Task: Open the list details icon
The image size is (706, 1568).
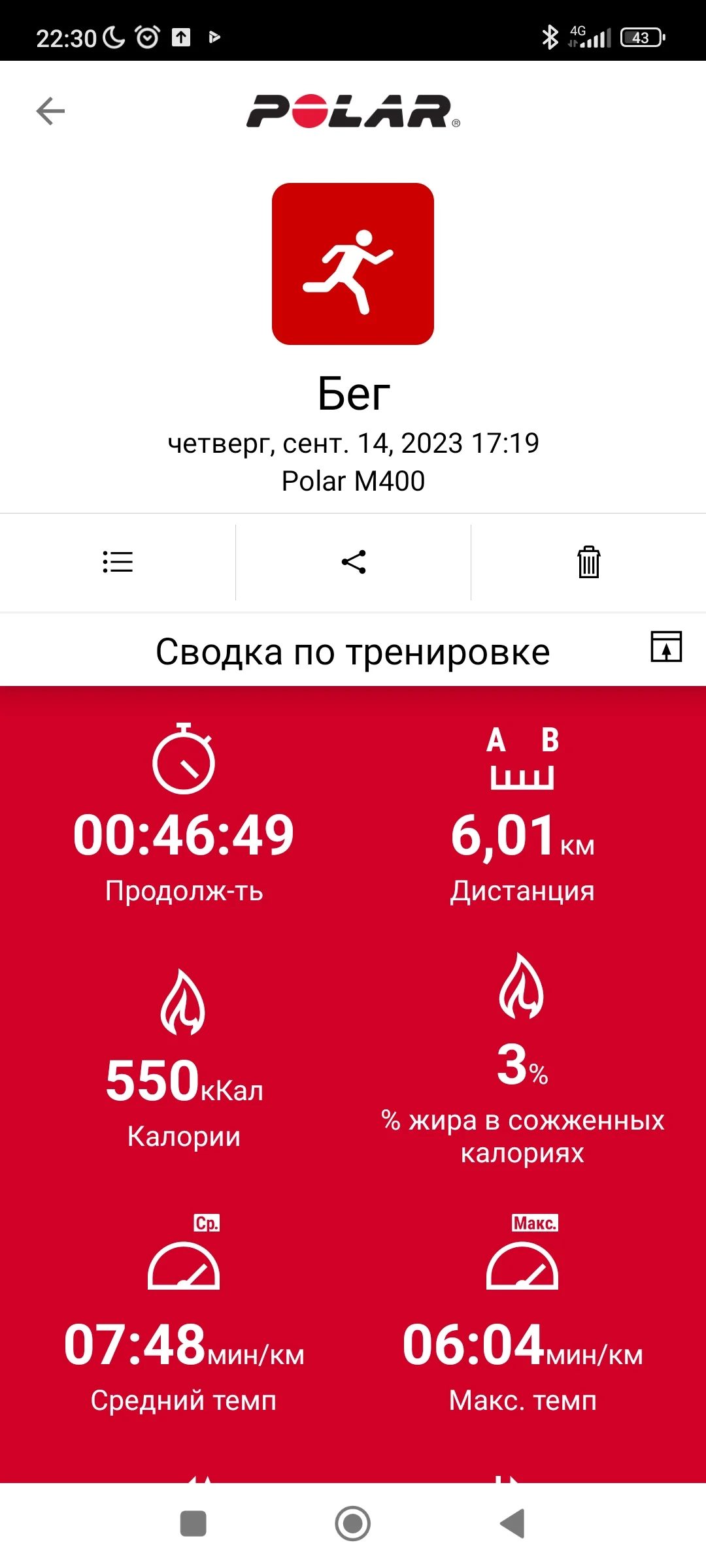Action: click(118, 562)
